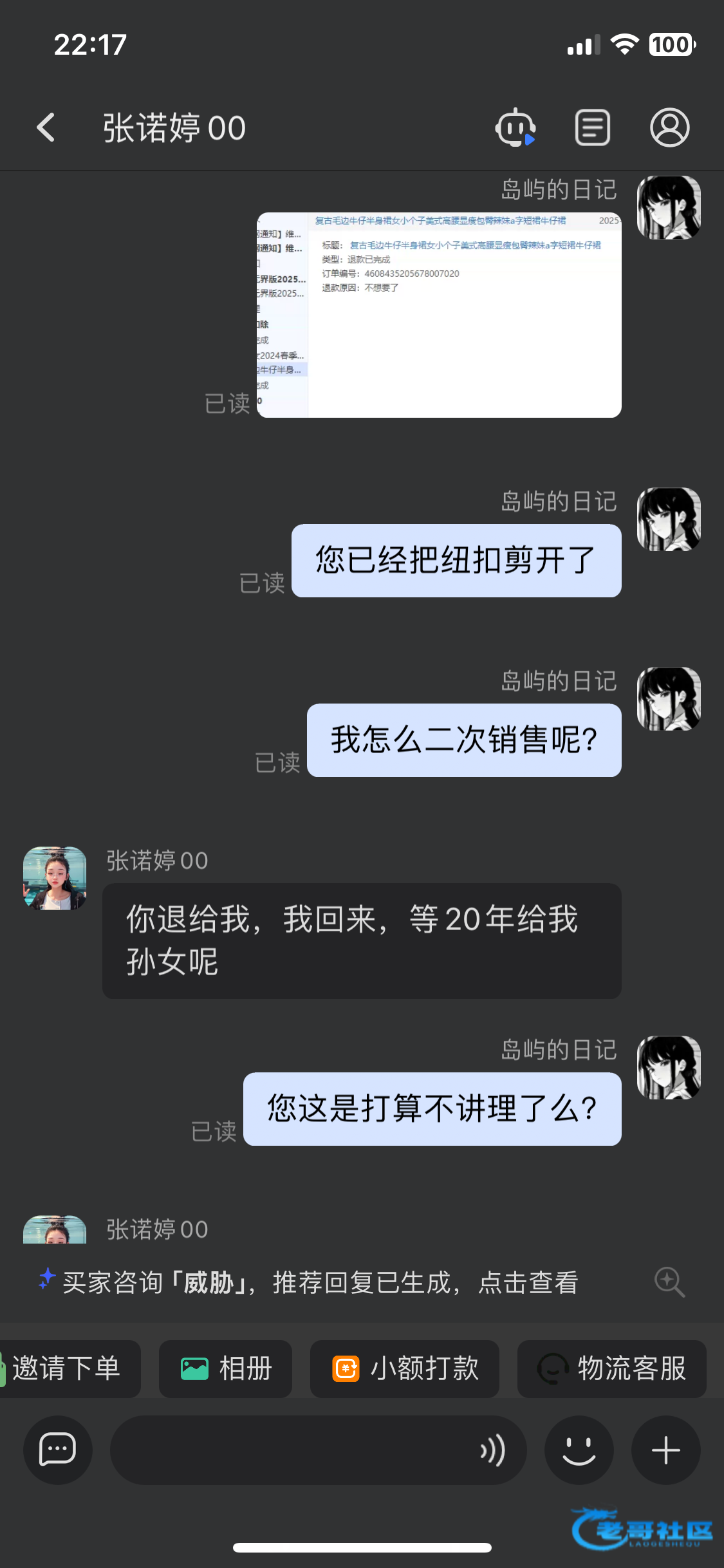724x1568 pixels.
Task: Open the refund screenshot image message
Action: (439, 315)
